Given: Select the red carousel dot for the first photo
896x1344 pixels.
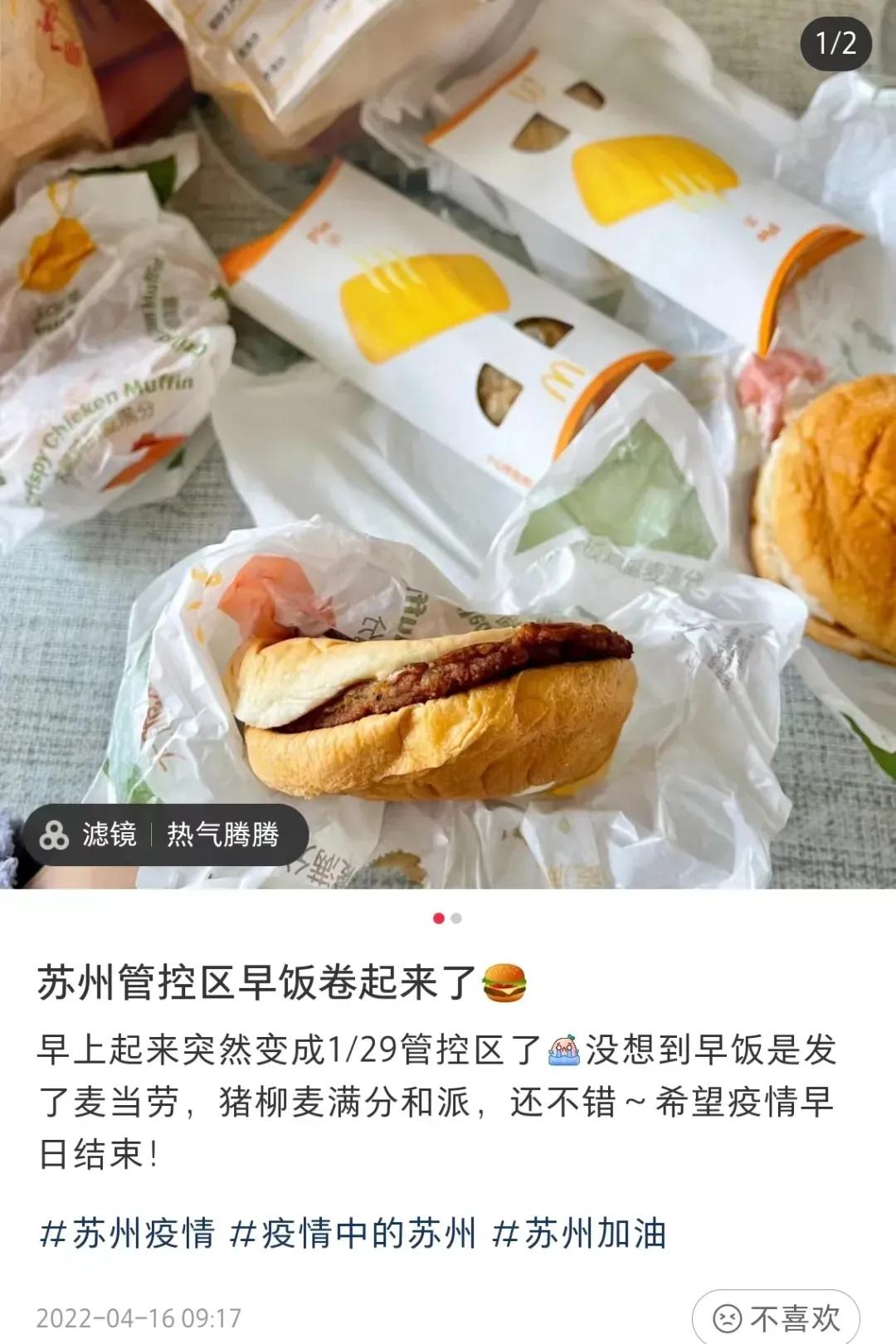Looking at the screenshot, I should coord(437,919).
